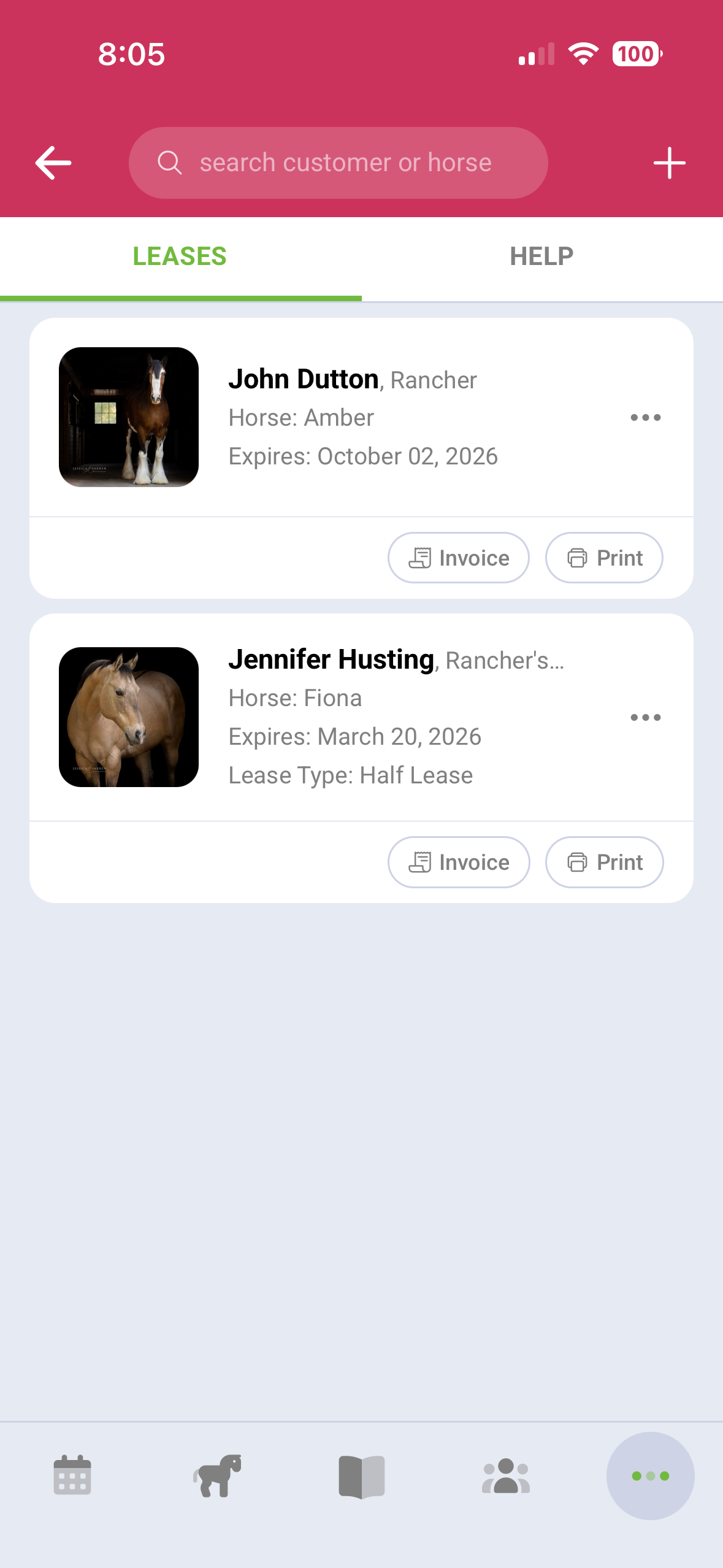
Task: Select the horse icon in bottom navigation
Action: (x=220, y=1477)
